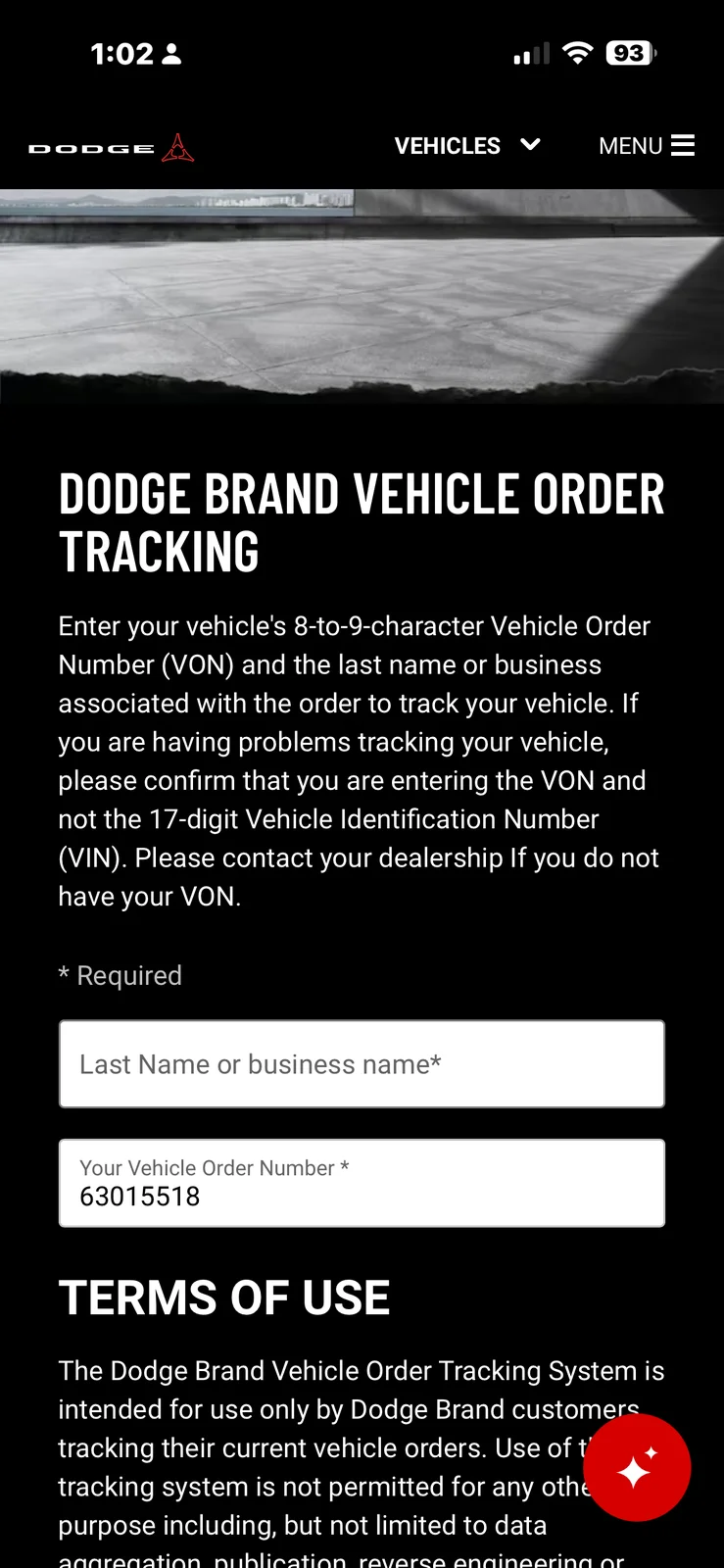The width and height of the screenshot is (724, 1568).
Task: Expand the Vehicles dropdown
Action: pos(467,146)
